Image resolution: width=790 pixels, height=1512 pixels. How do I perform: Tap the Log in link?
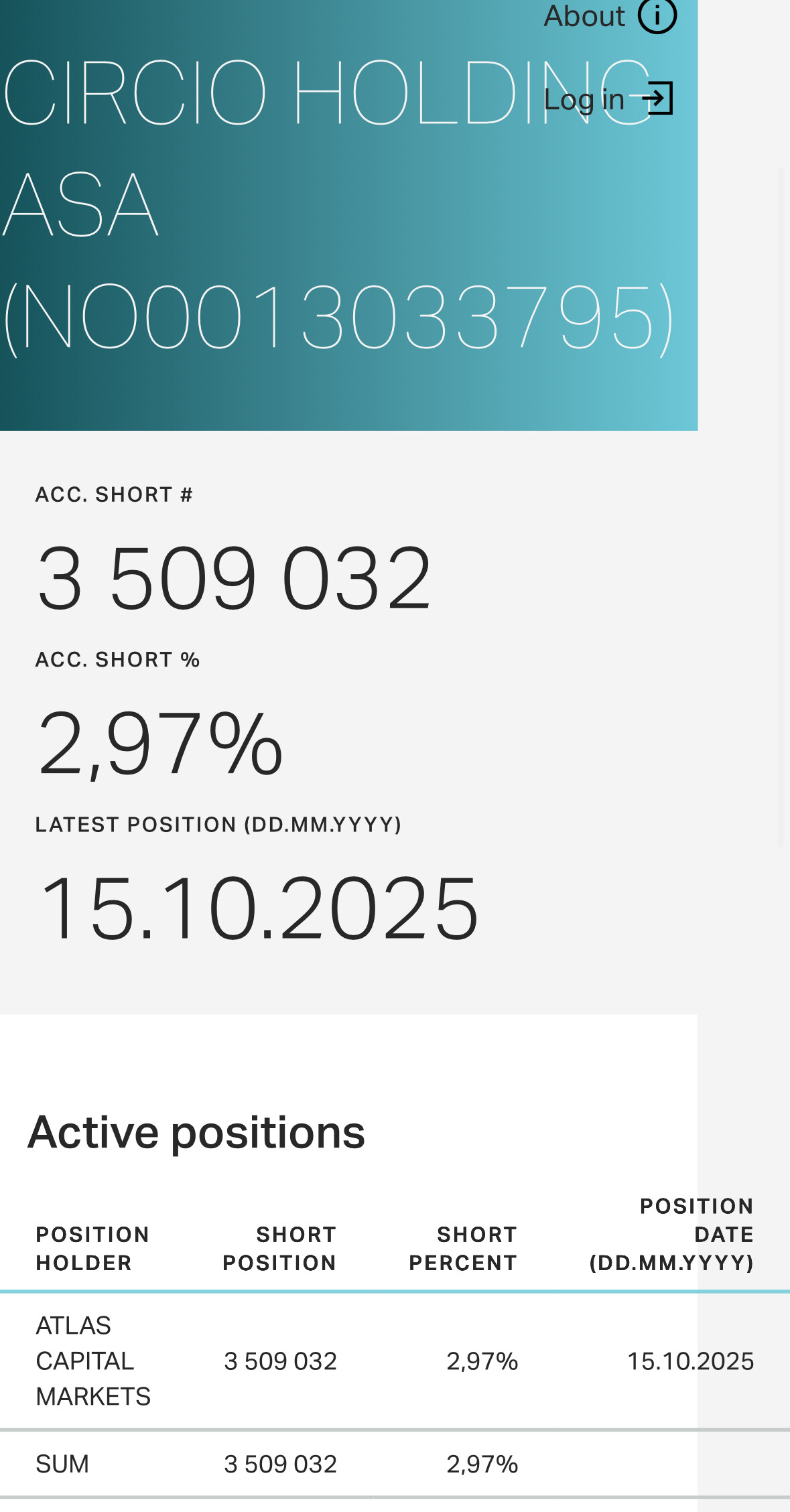(607, 99)
